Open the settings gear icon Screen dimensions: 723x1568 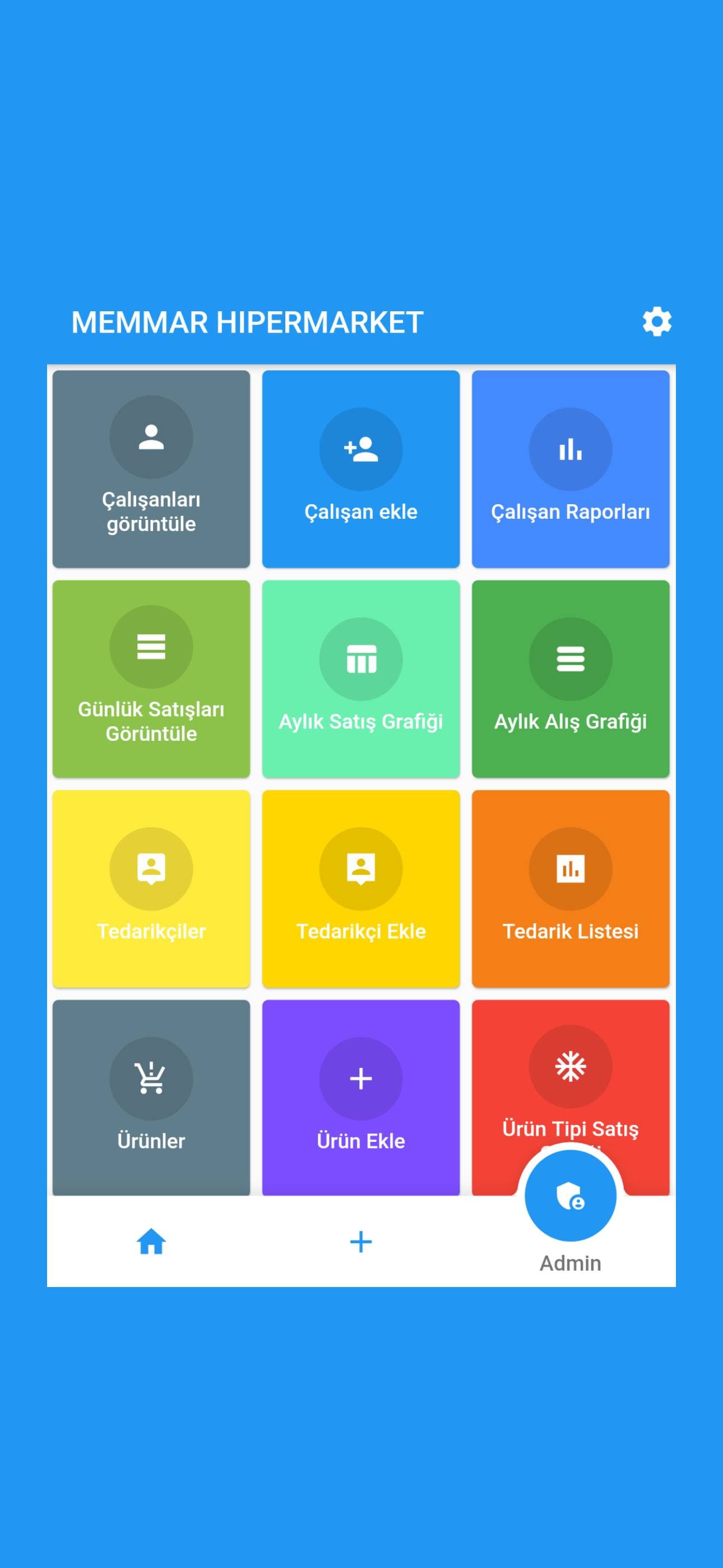point(657,321)
